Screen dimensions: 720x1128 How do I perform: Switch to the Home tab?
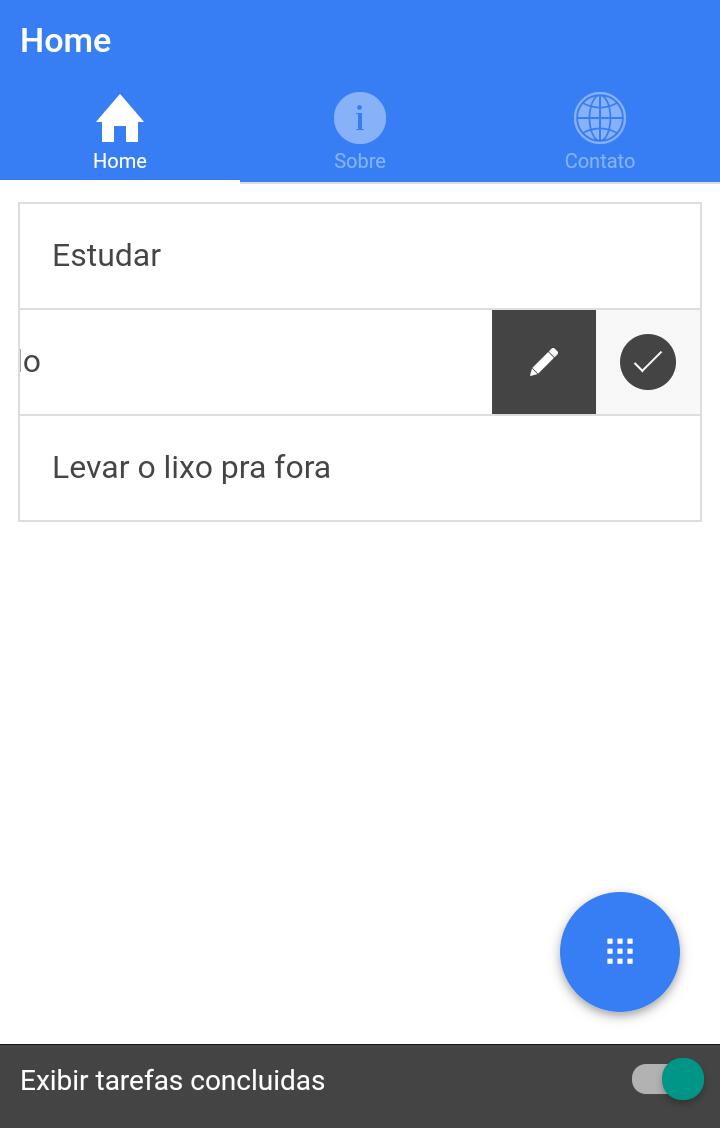coord(120,133)
